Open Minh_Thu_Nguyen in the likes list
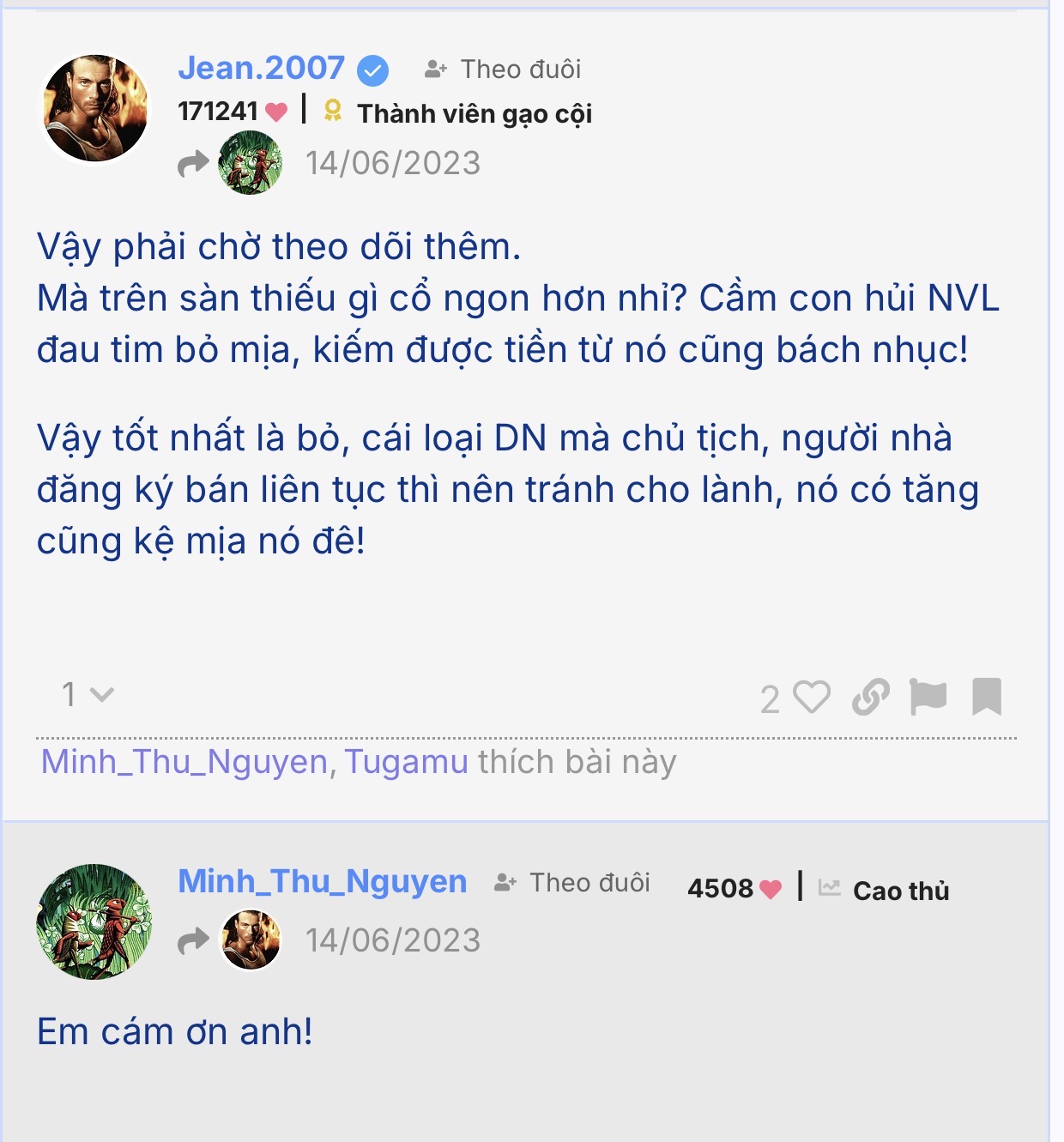The width and height of the screenshot is (1064, 1142). coord(184,762)
